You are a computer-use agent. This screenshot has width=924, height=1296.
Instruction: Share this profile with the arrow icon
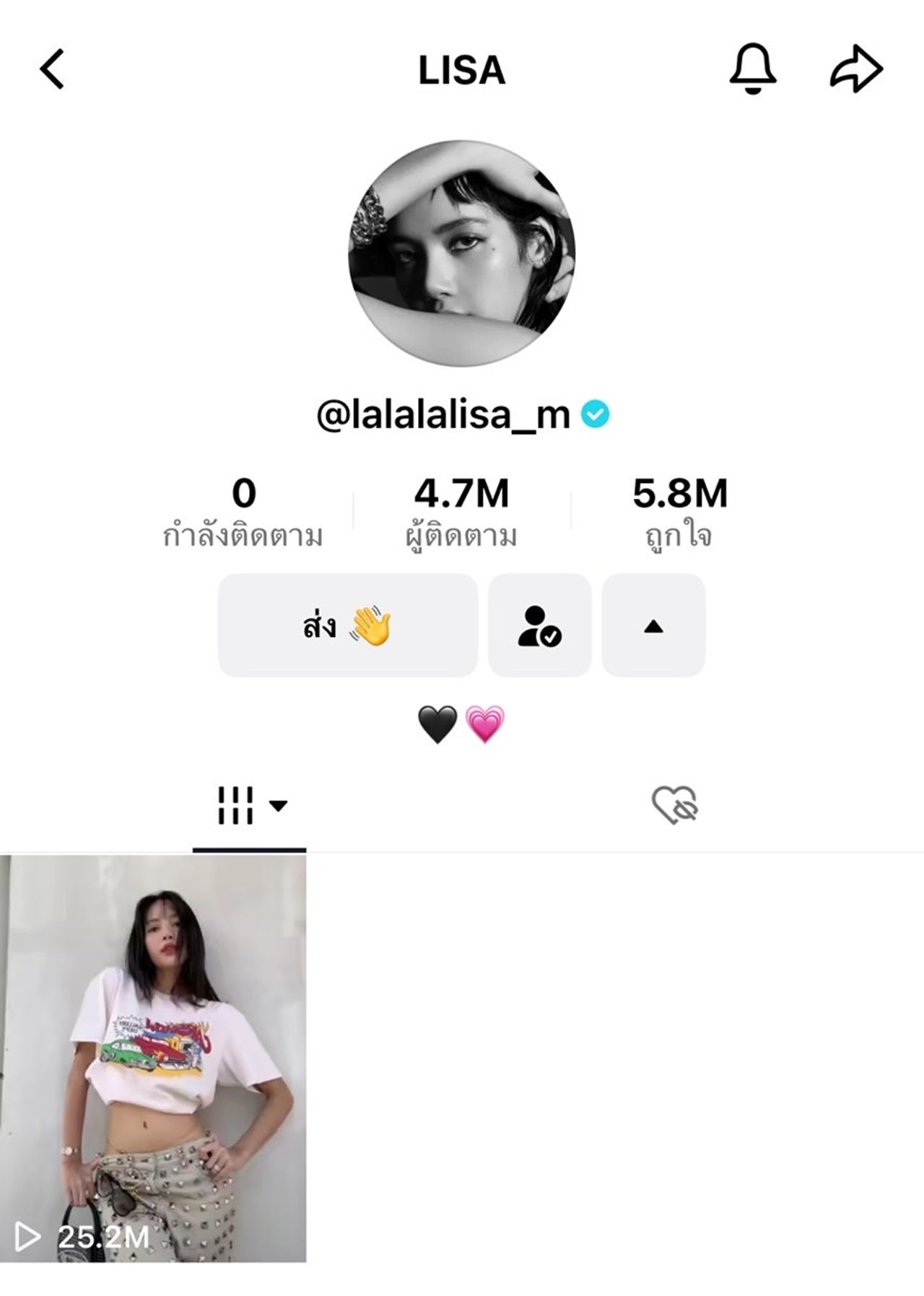point(856,69)
